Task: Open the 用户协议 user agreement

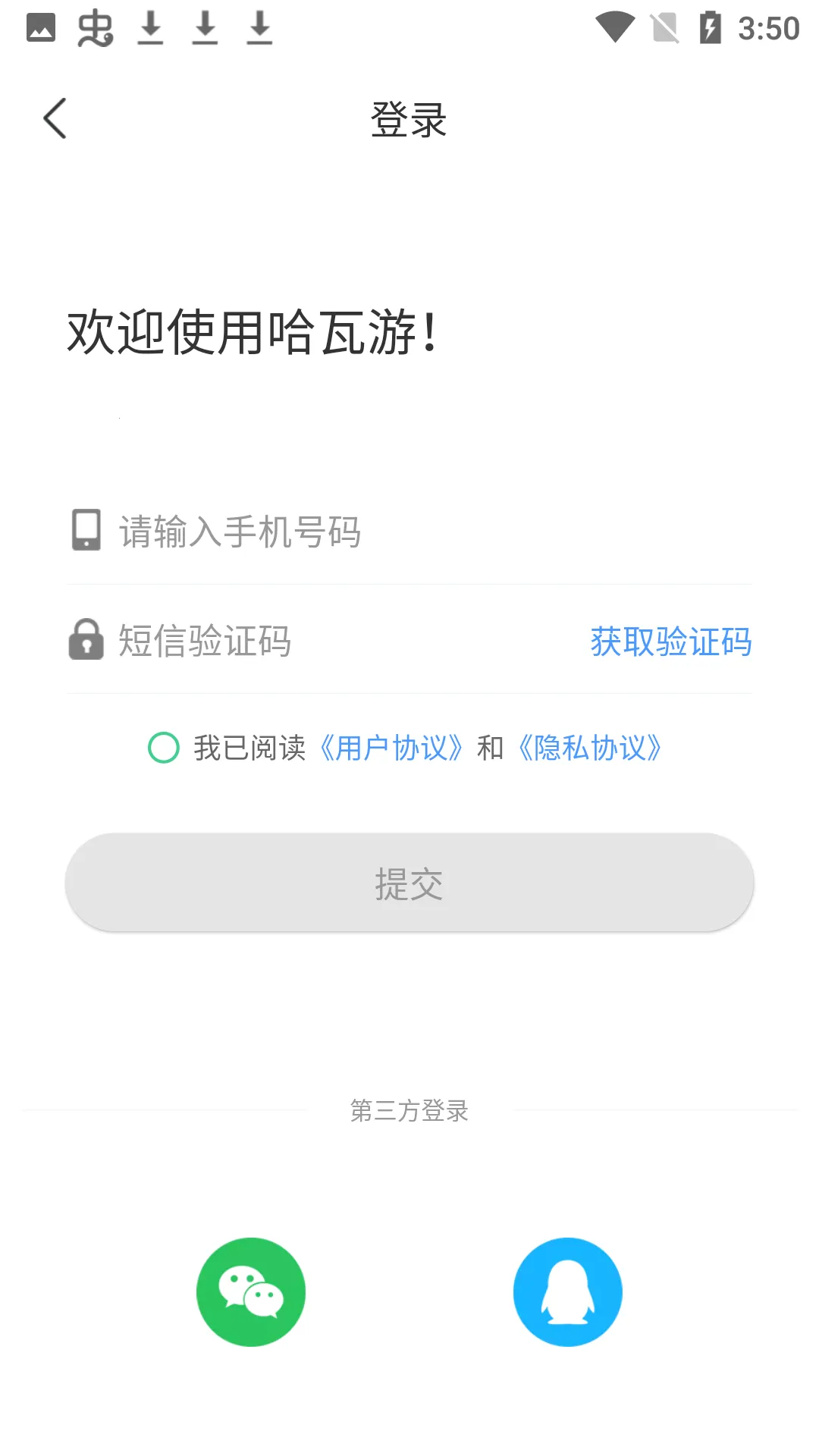Action: (391, 748)
